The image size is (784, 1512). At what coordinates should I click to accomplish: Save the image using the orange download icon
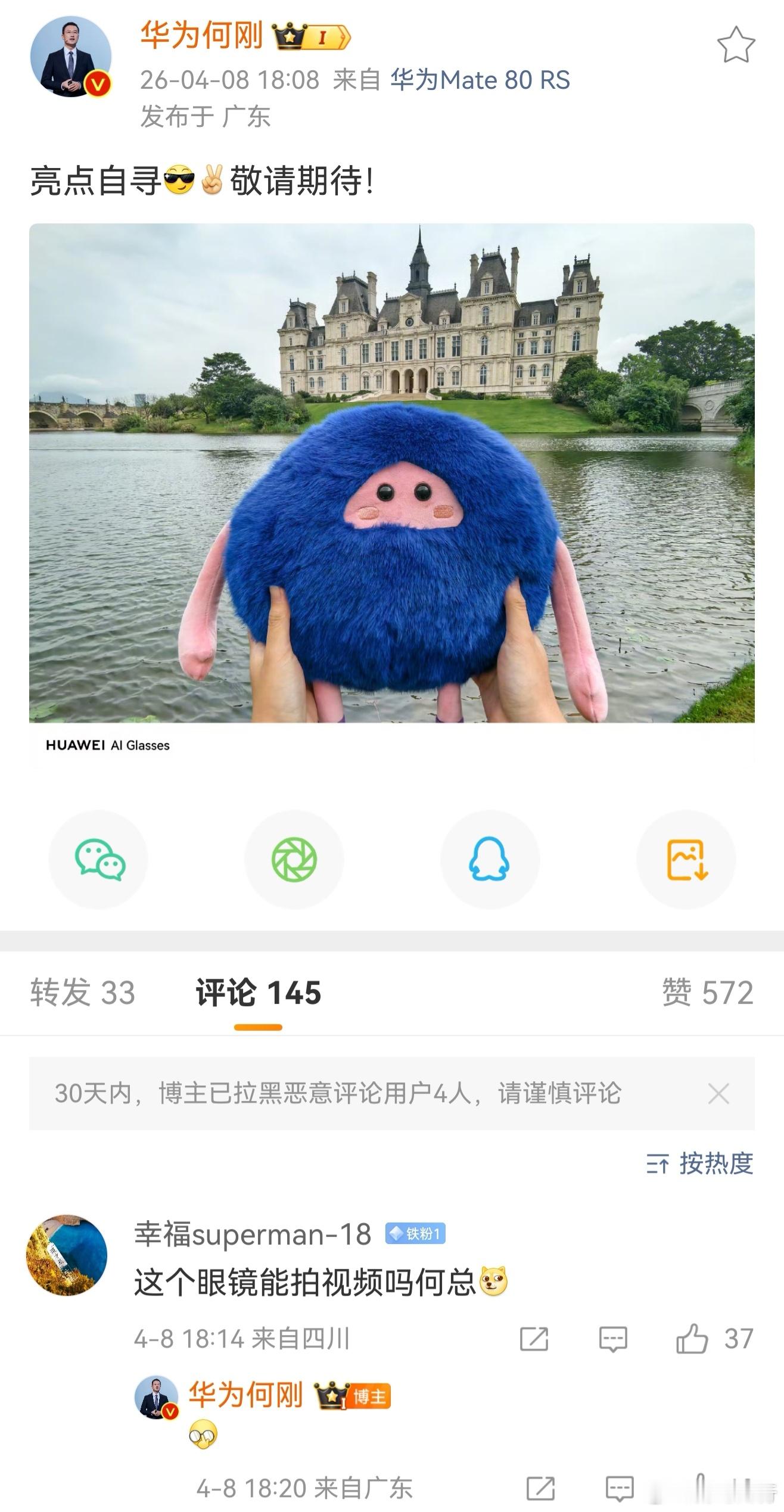685,860
